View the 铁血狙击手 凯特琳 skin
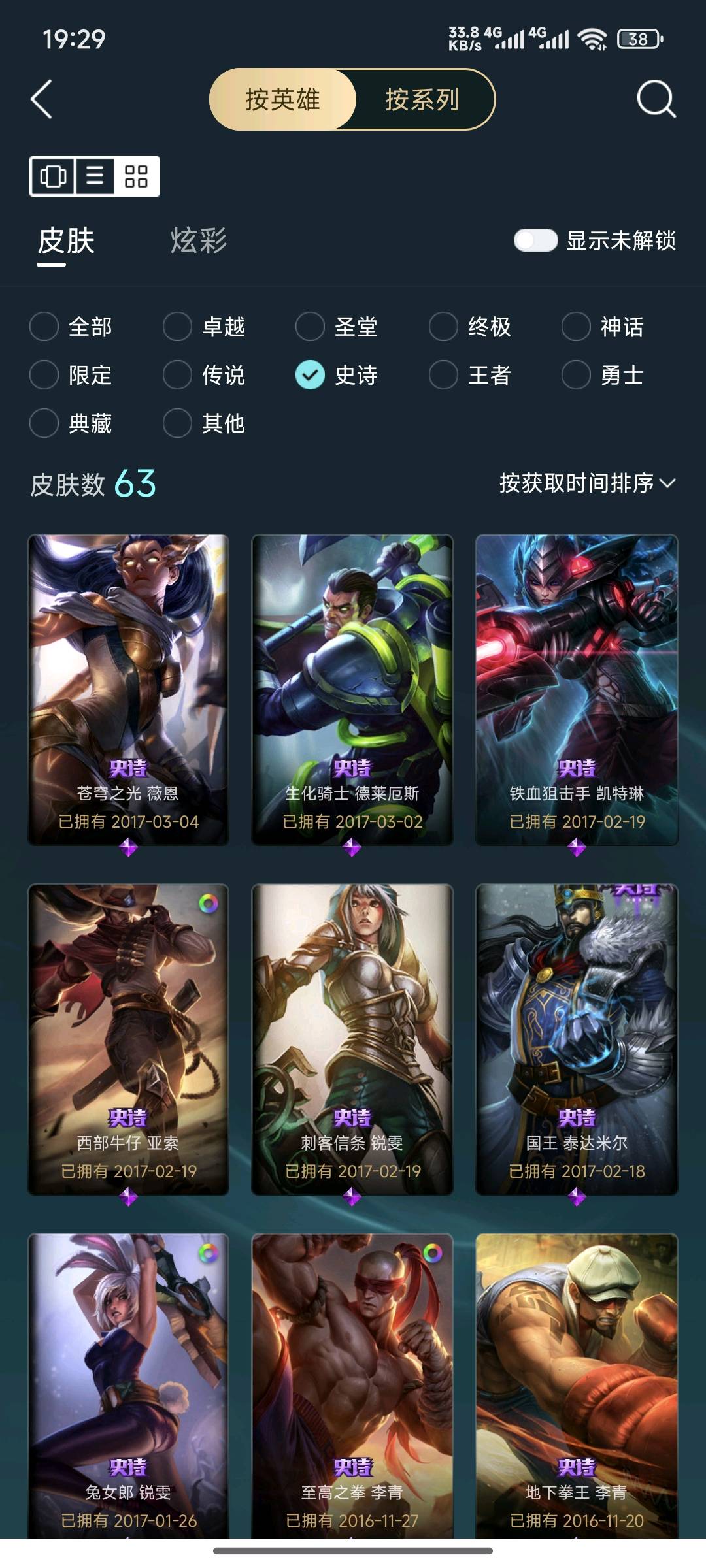 (577, 689)
